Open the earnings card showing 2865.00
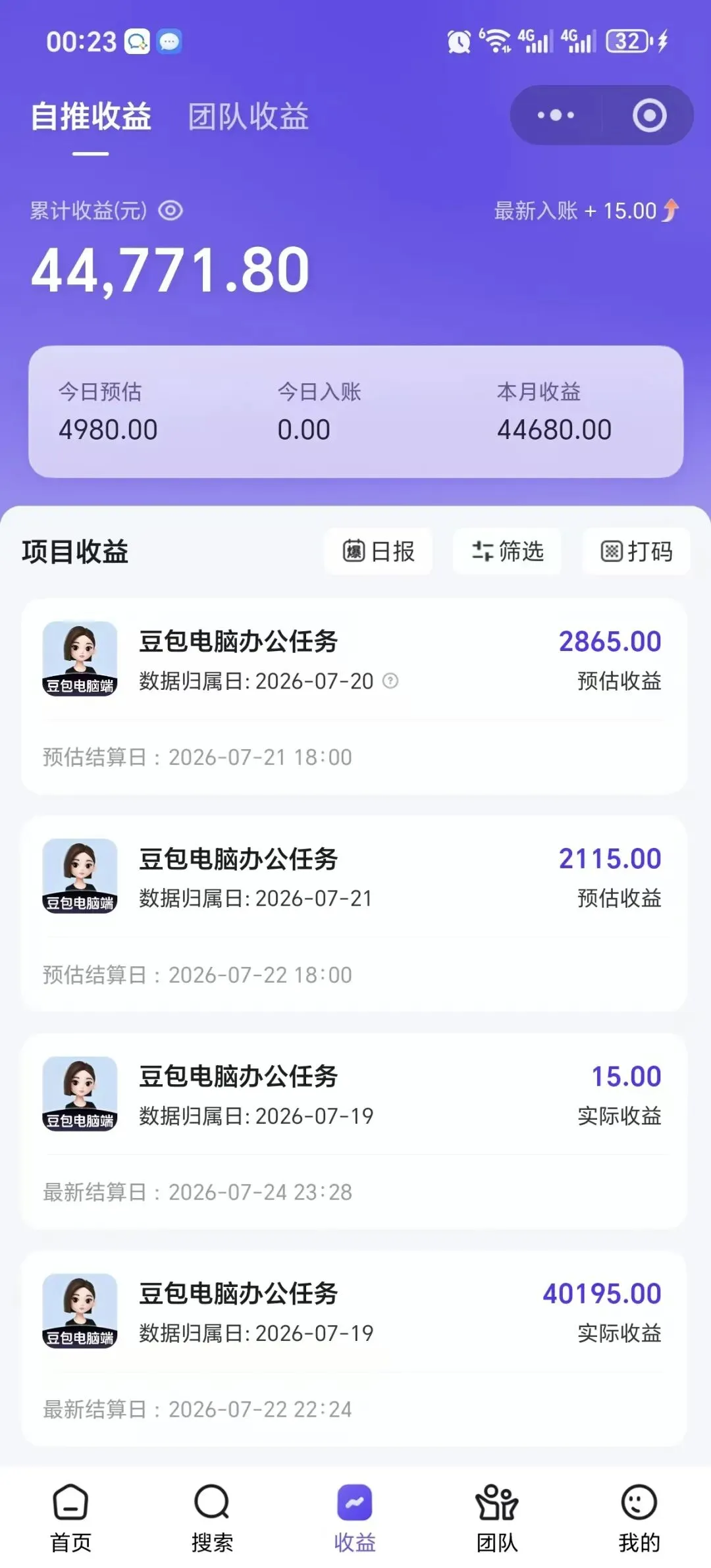Screen dimensions: 711x1568 pyautogui.click(x=354, y=696)
